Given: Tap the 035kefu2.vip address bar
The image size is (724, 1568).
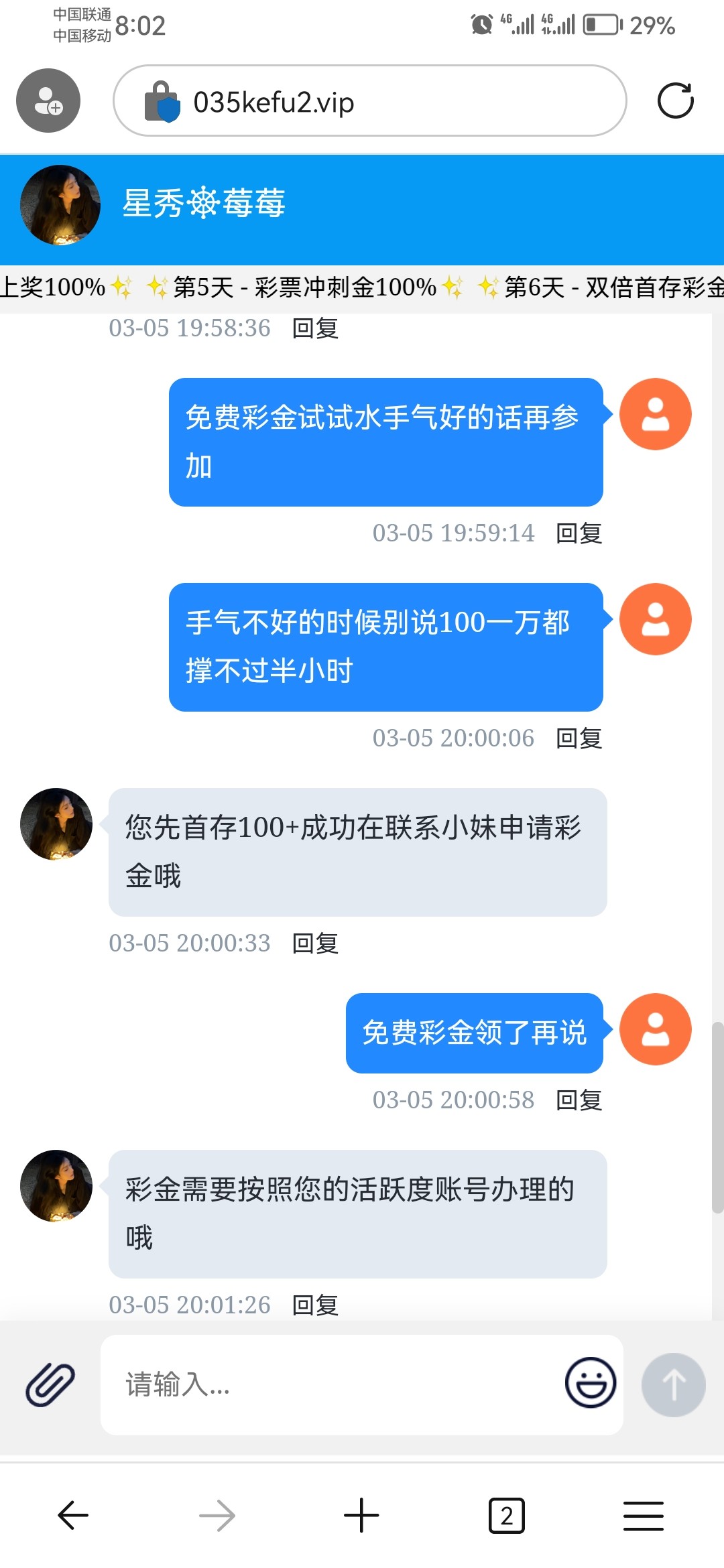Looking at the screenshot, I should click(369, 101).
